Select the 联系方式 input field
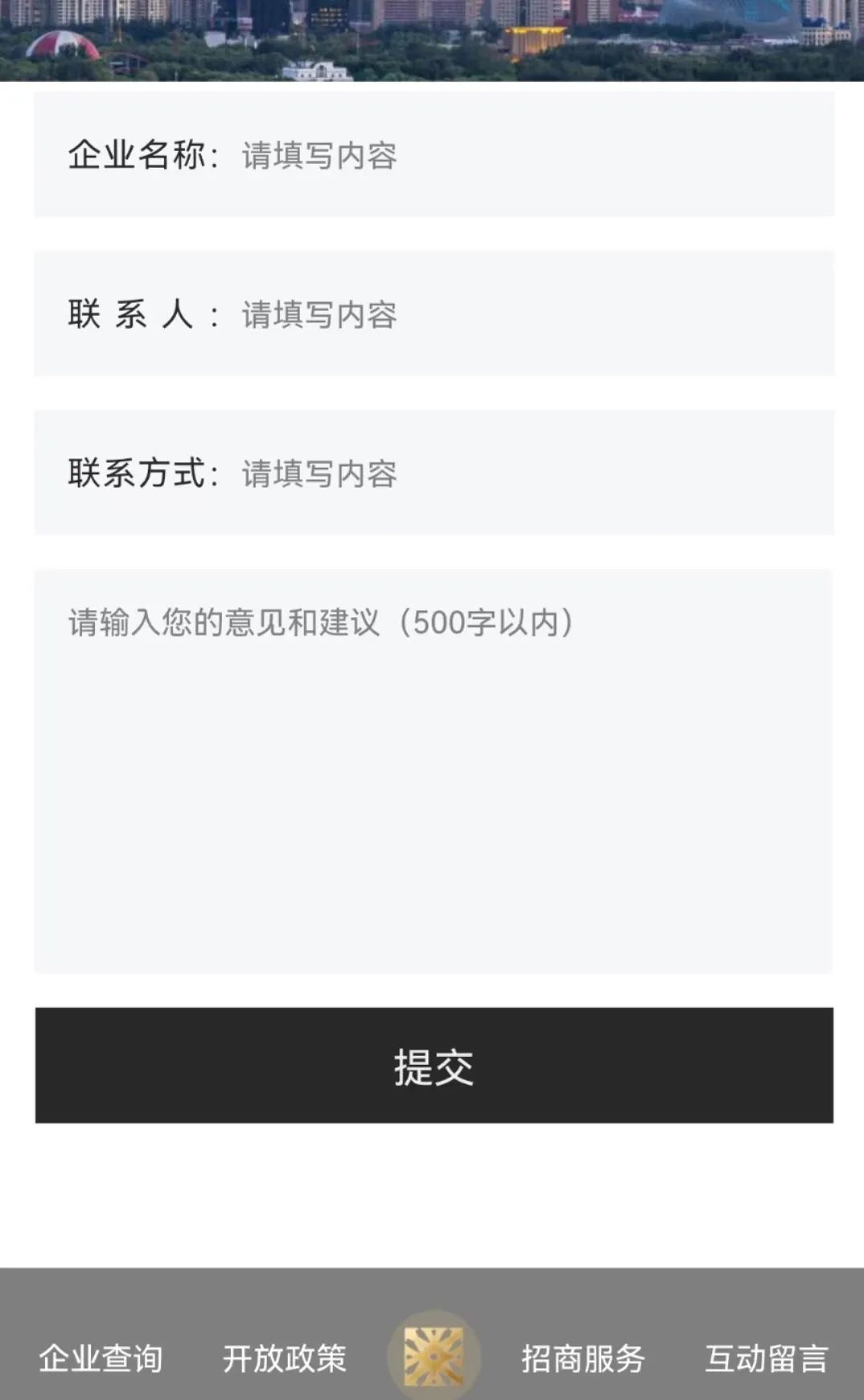The height and width of the screenshot is (1400, 864). [x=434, y=473]
